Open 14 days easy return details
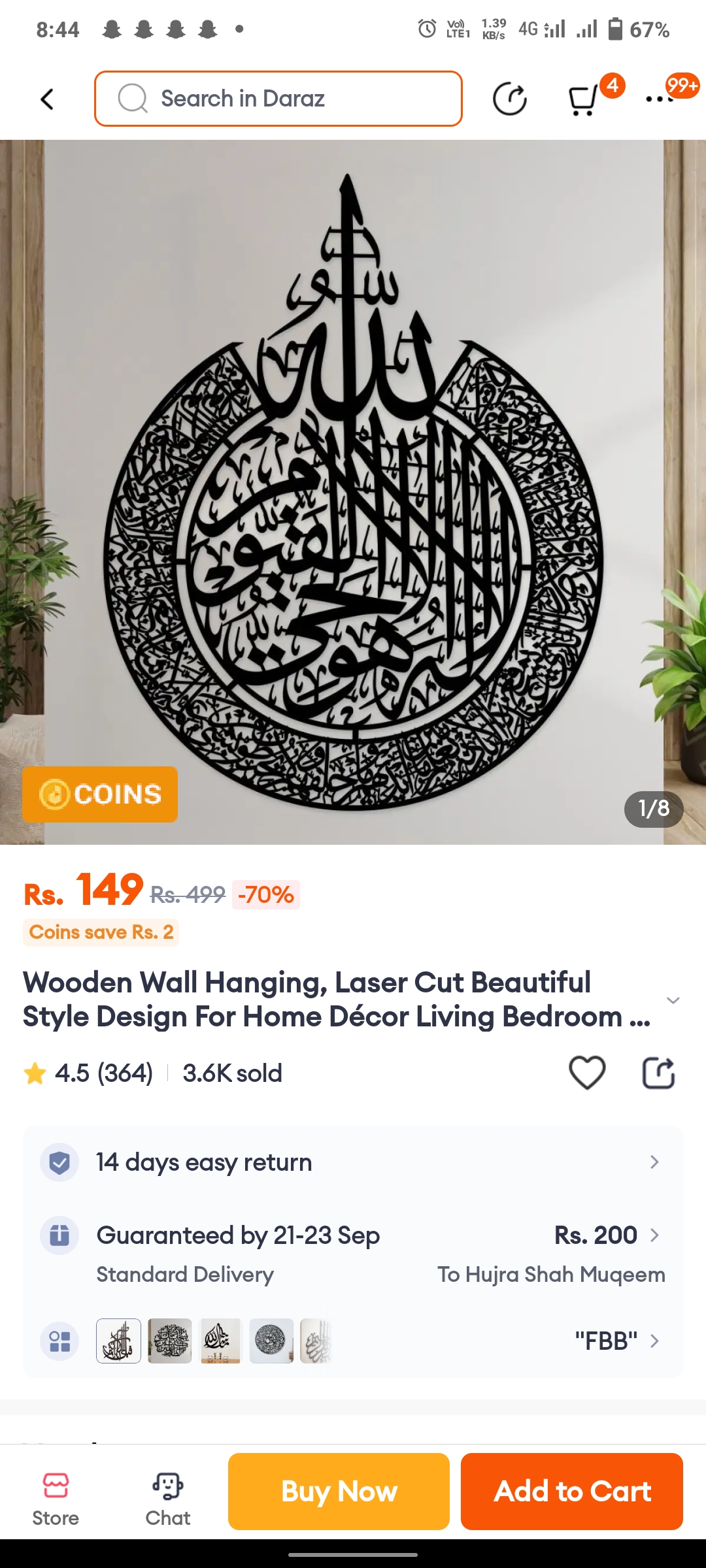Screen dimensions: 706x1568 coord(353,1162)
